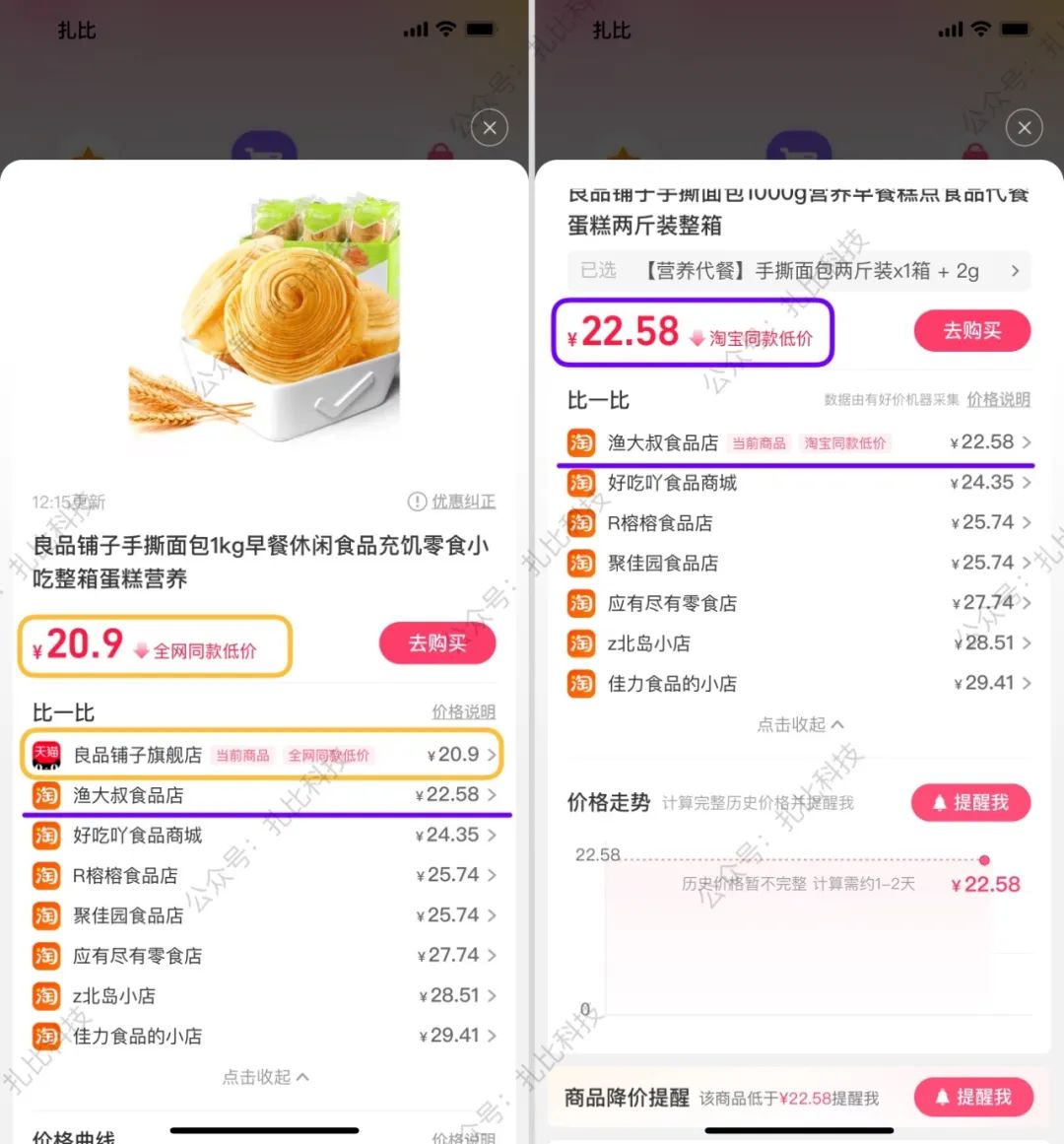Select the Taobao icon next to 渔大叔食品店
Screen dimensions: 1064x1144
click(x=45, y=794)
